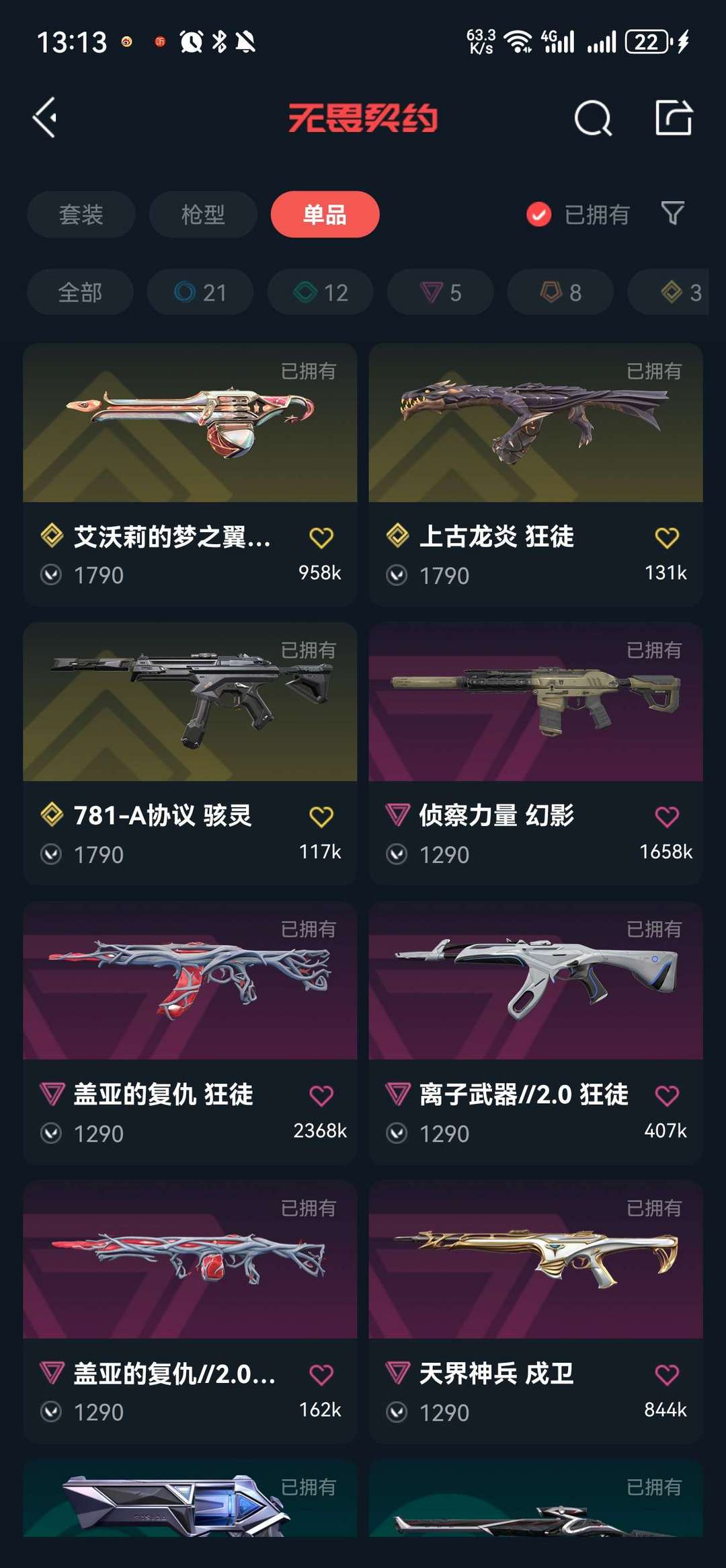Open the 艾沃莉的梦之翼 skin card
Viewport: 726px width, 1568px height.
190,474
